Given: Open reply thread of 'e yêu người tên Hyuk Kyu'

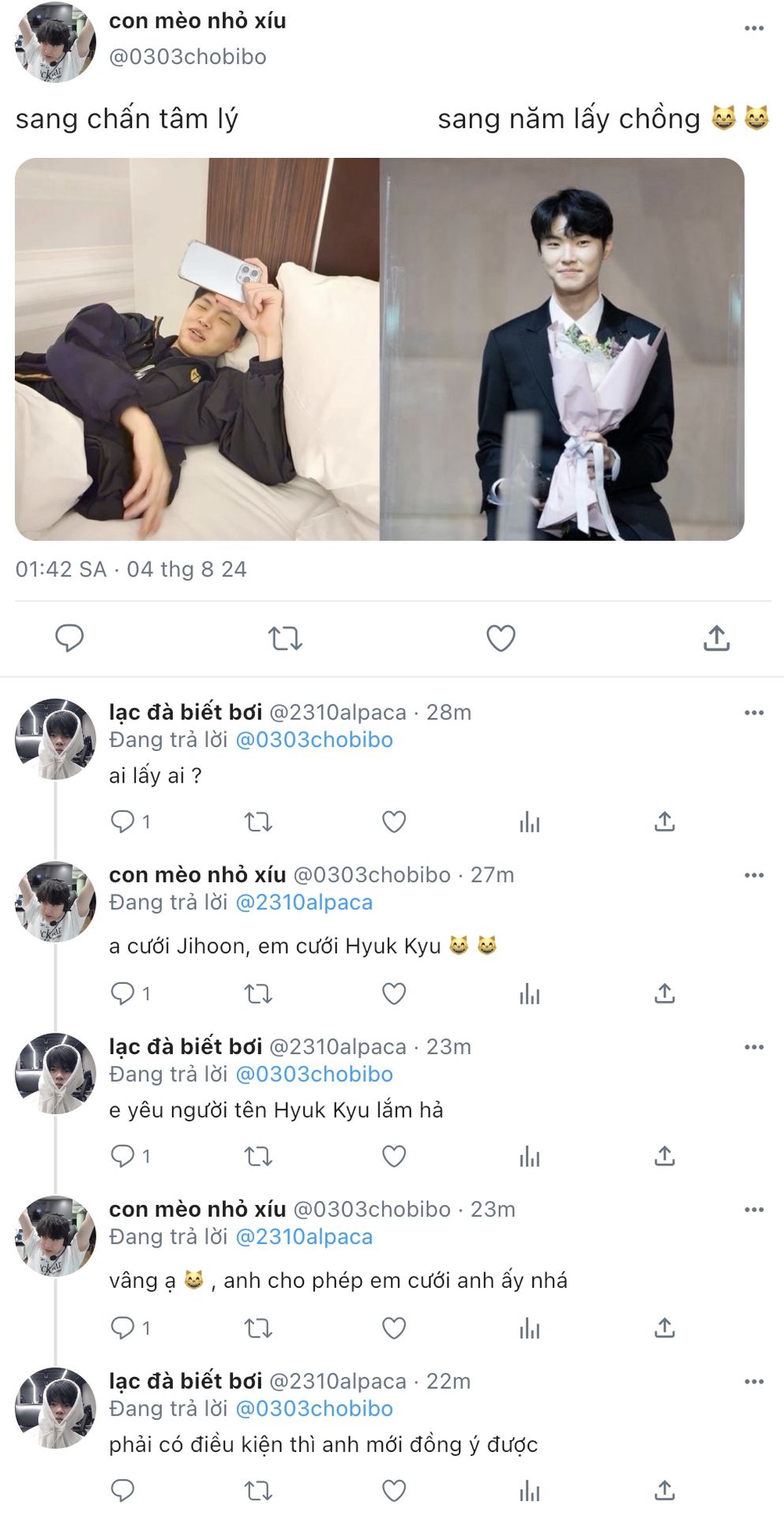Looking at the screenshot, I should click(x=122, y=1157).
